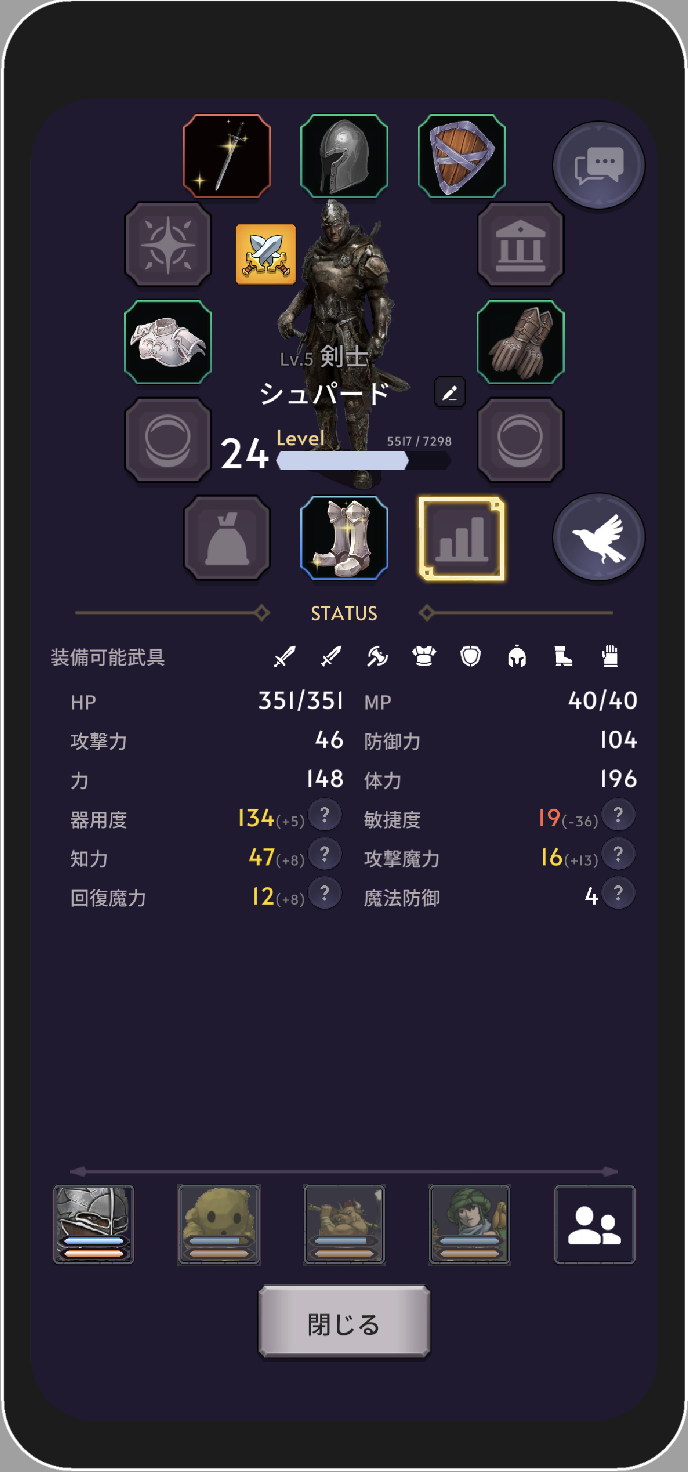688x1472 pixels.
Task: Switch to the green-haired party member
Action: [x=469, y=1224]
